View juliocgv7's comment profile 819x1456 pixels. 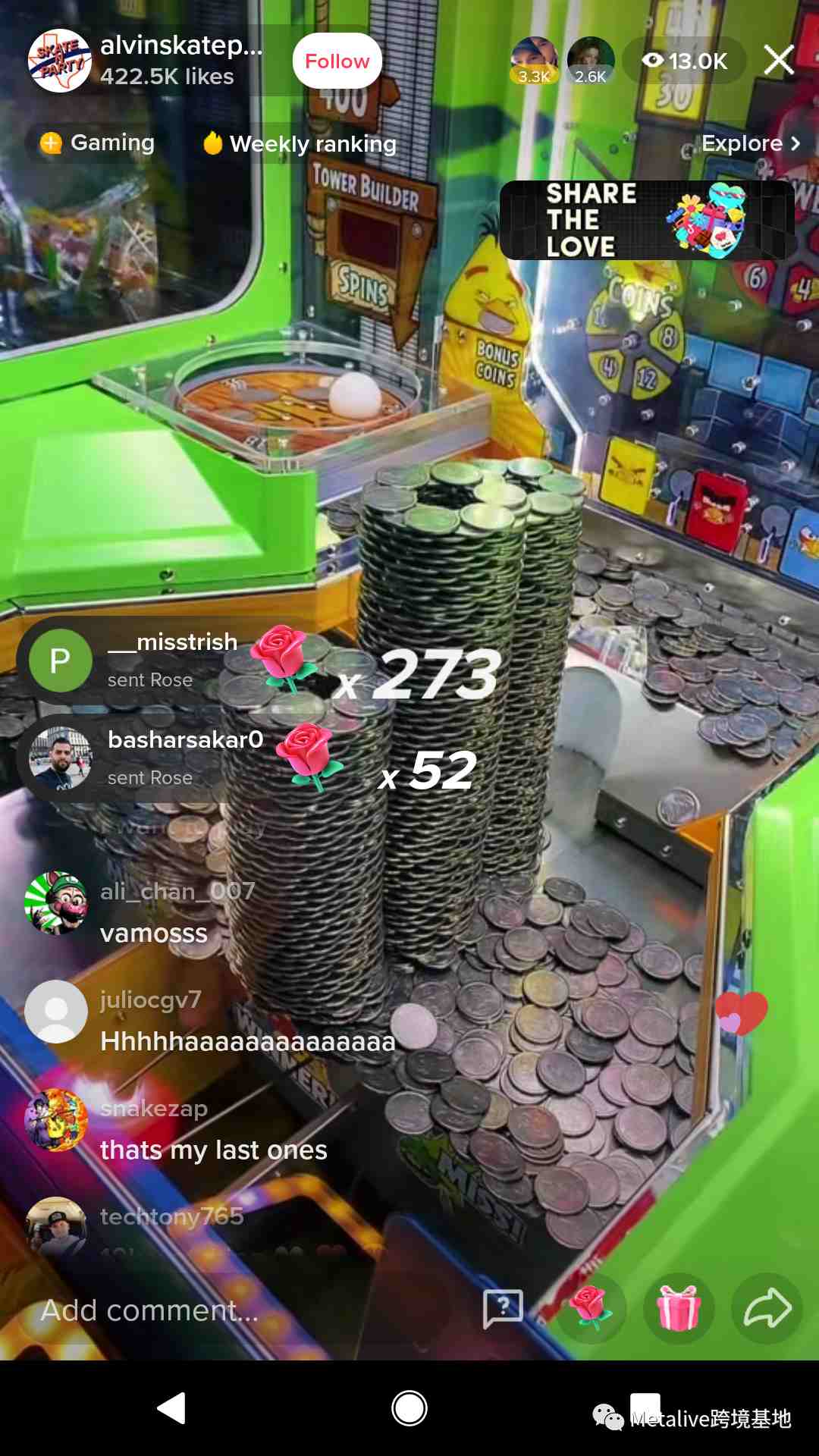tap(56, 1012)
